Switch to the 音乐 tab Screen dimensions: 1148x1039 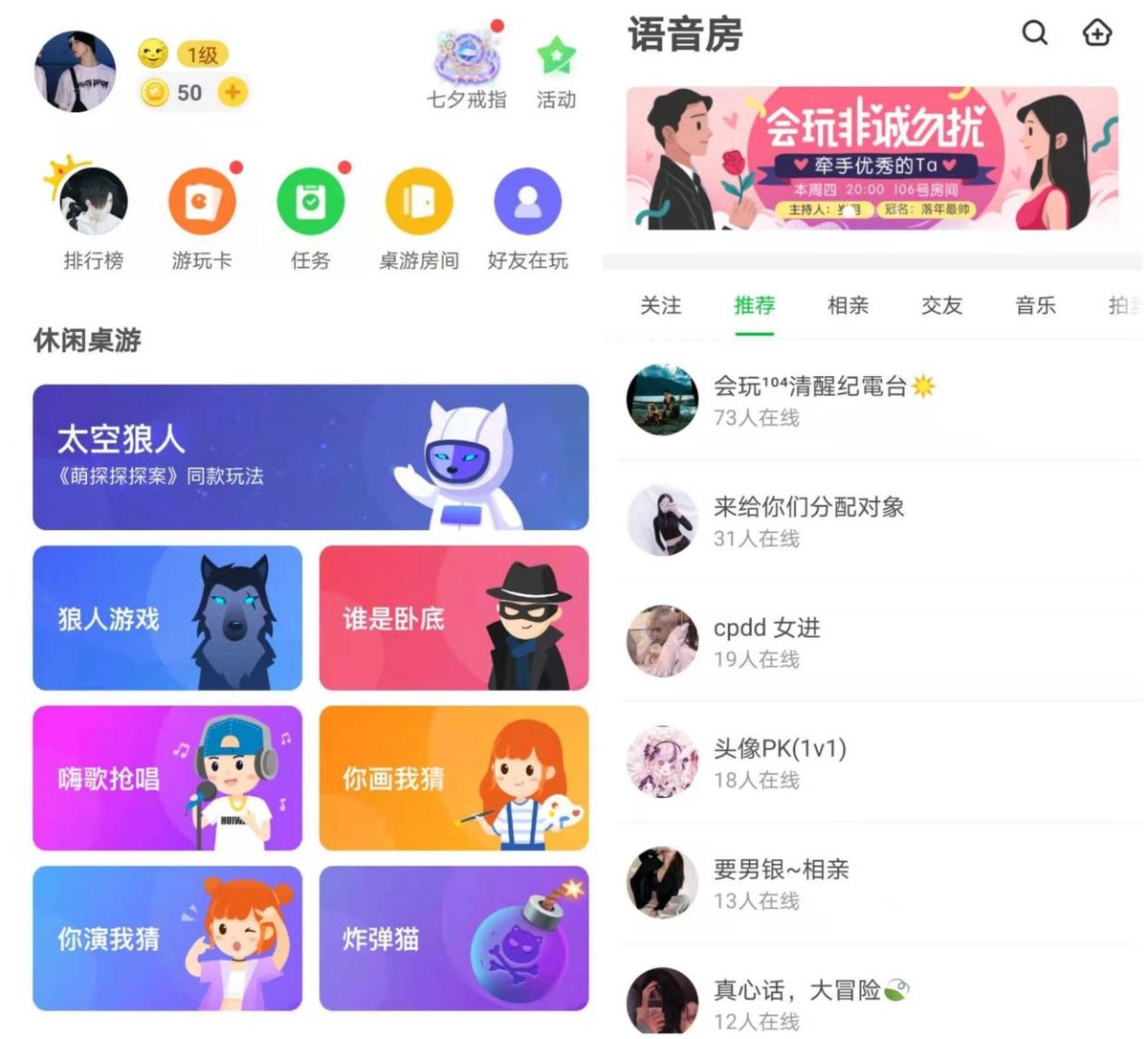coord(1035,306)
